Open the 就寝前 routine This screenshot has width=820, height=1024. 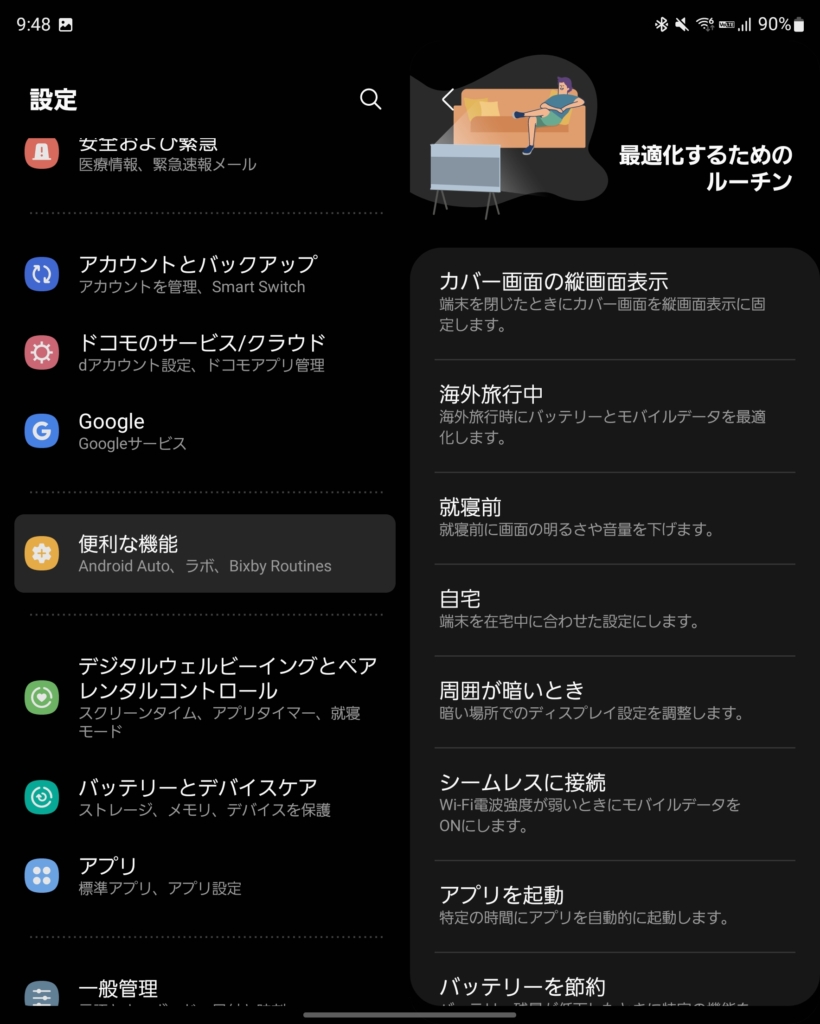[614, 517]
